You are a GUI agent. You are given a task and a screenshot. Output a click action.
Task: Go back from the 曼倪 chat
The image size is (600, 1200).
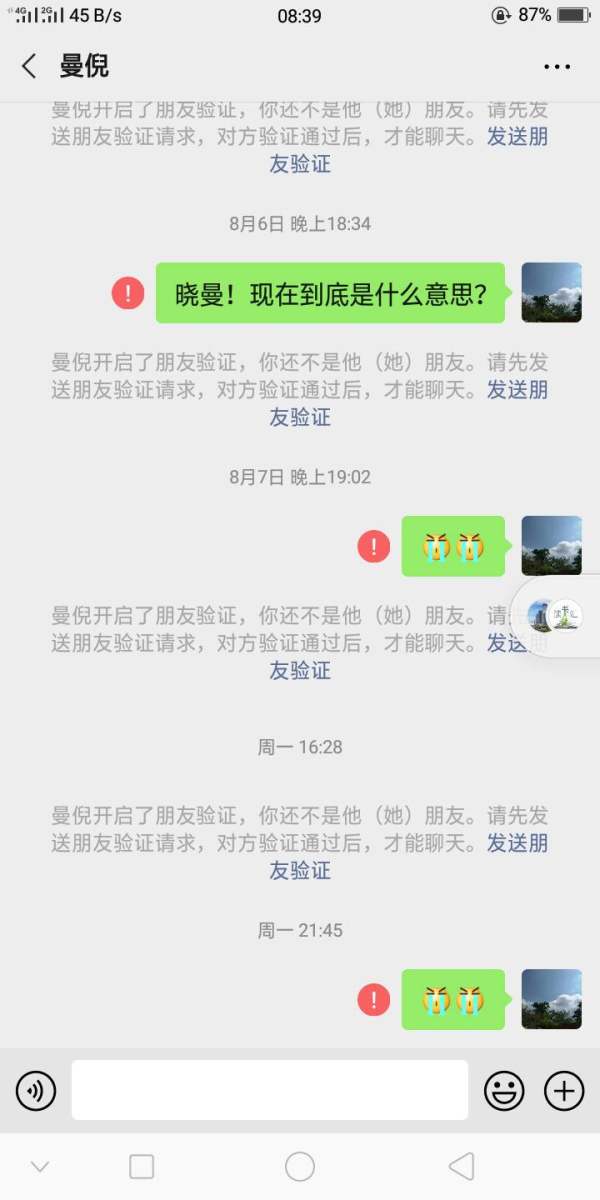point(29,66)
